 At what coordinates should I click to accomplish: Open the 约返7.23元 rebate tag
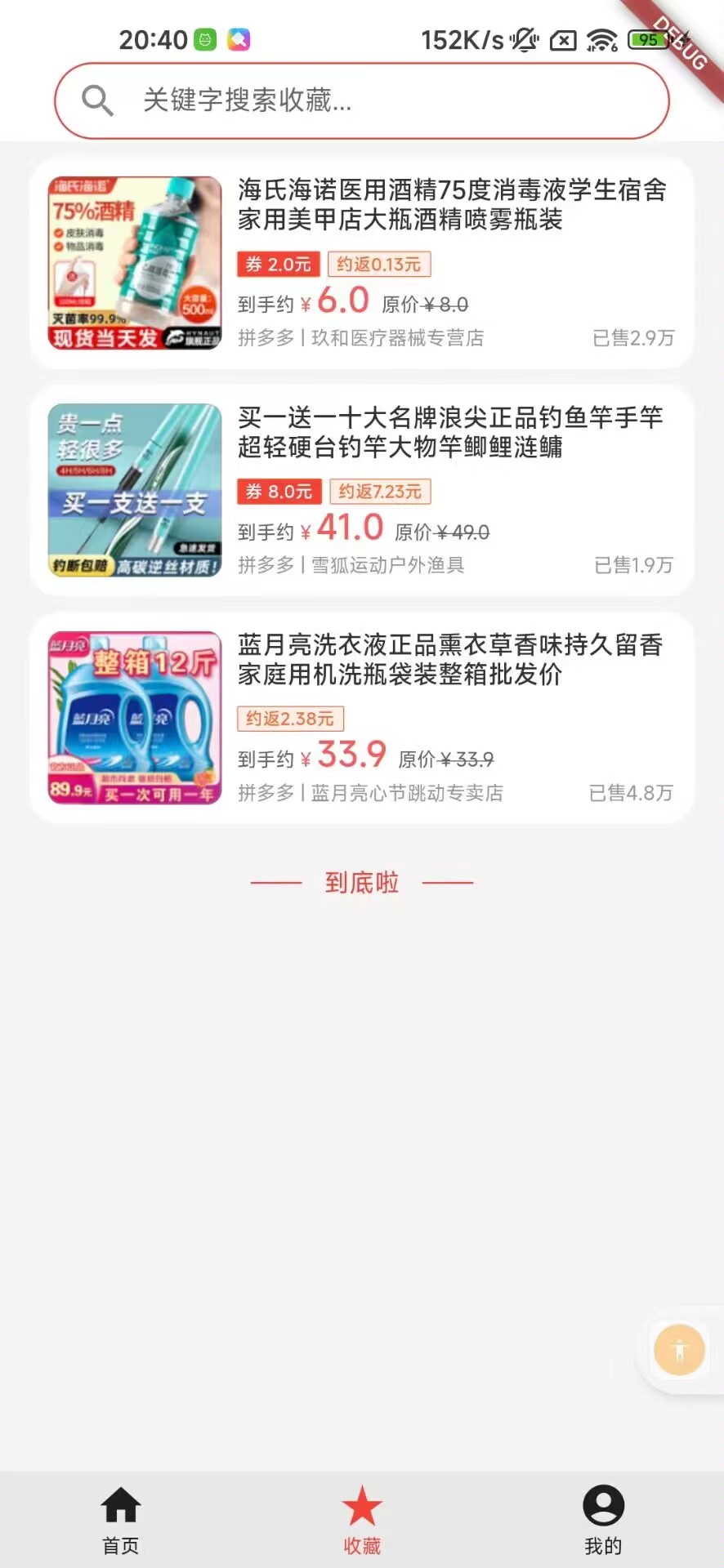point(380,492)
